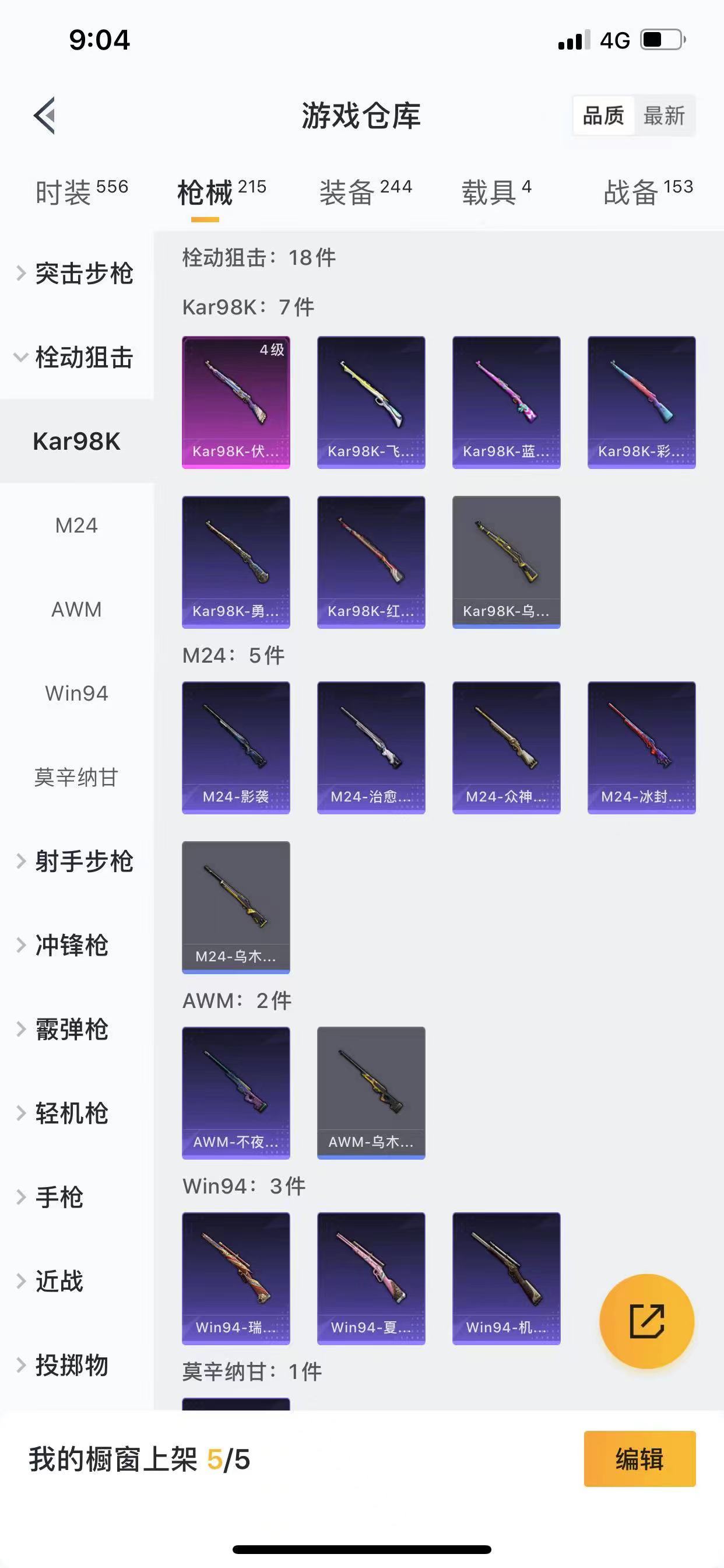This screenshot has height=1568, width=724.
Task: Select M24 in the sidebar
Action: click(76, 526)
